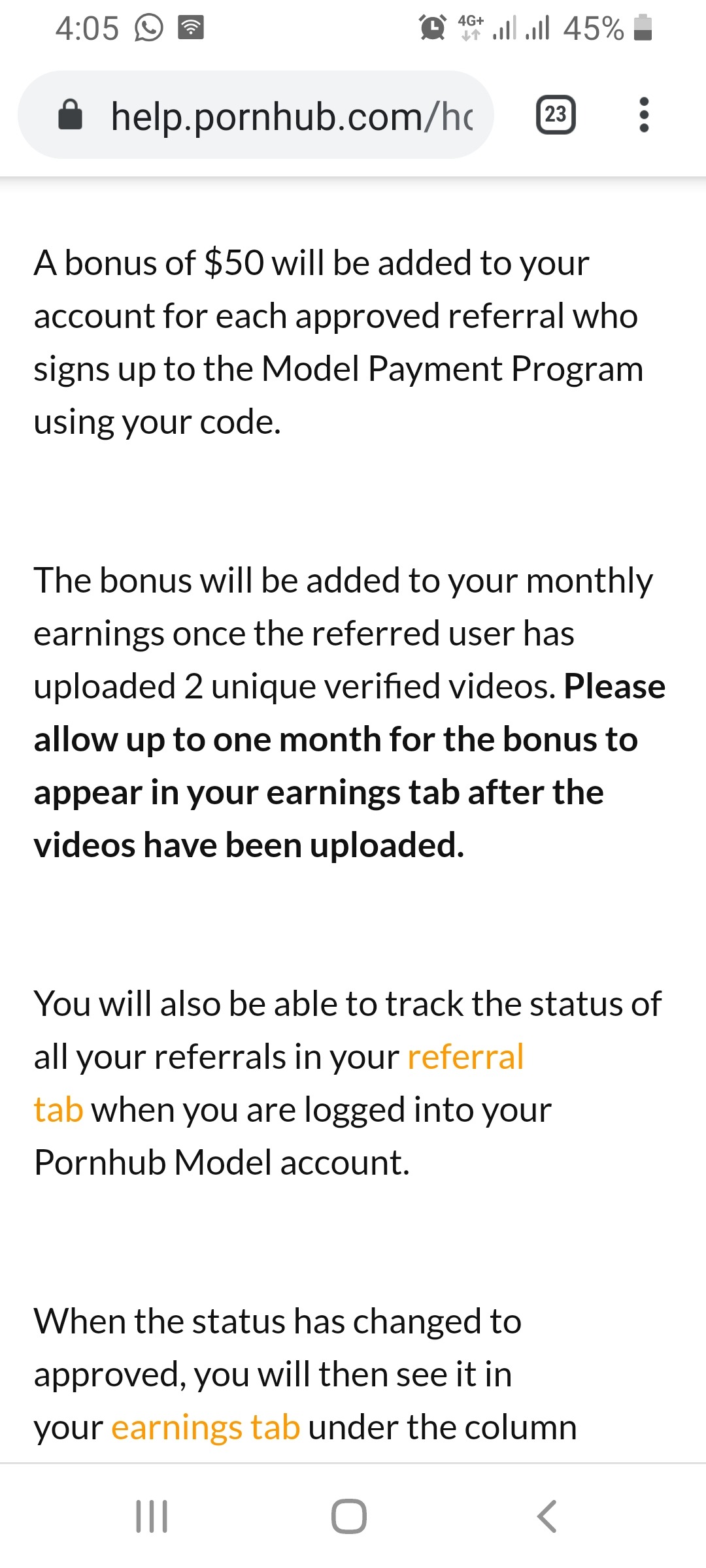
Task: Follow the earnings tab link
Action: coord(205,1428)
